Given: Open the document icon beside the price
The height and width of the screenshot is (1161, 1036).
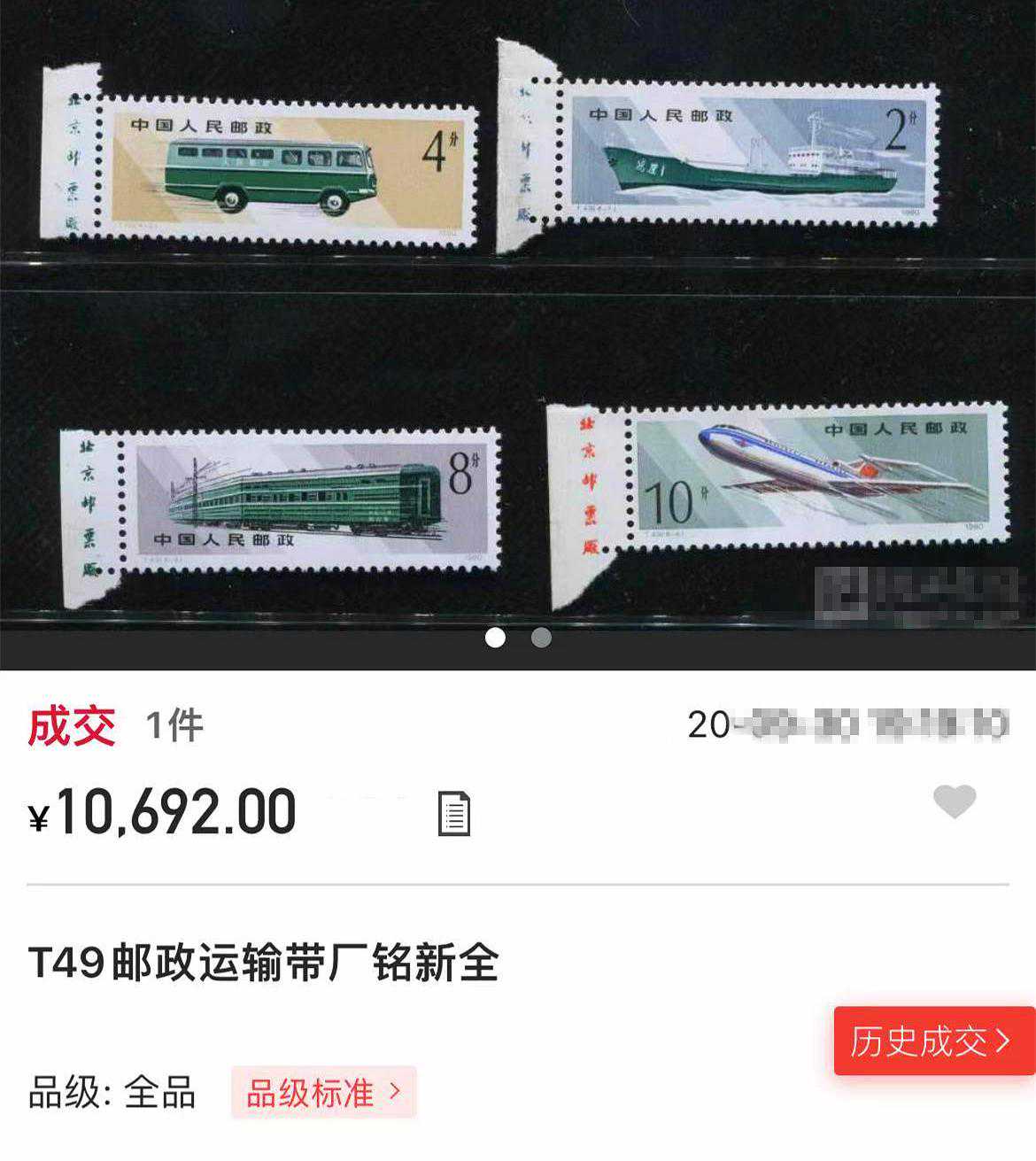Looking at the screenshot, I should (454, 814).
